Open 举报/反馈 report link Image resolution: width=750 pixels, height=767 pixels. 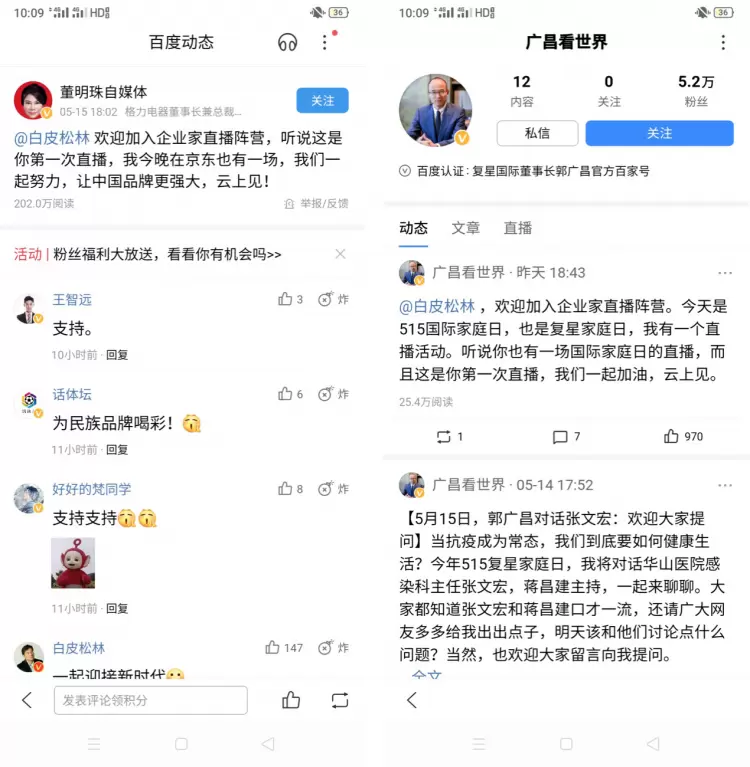click(x=316, y=203)
